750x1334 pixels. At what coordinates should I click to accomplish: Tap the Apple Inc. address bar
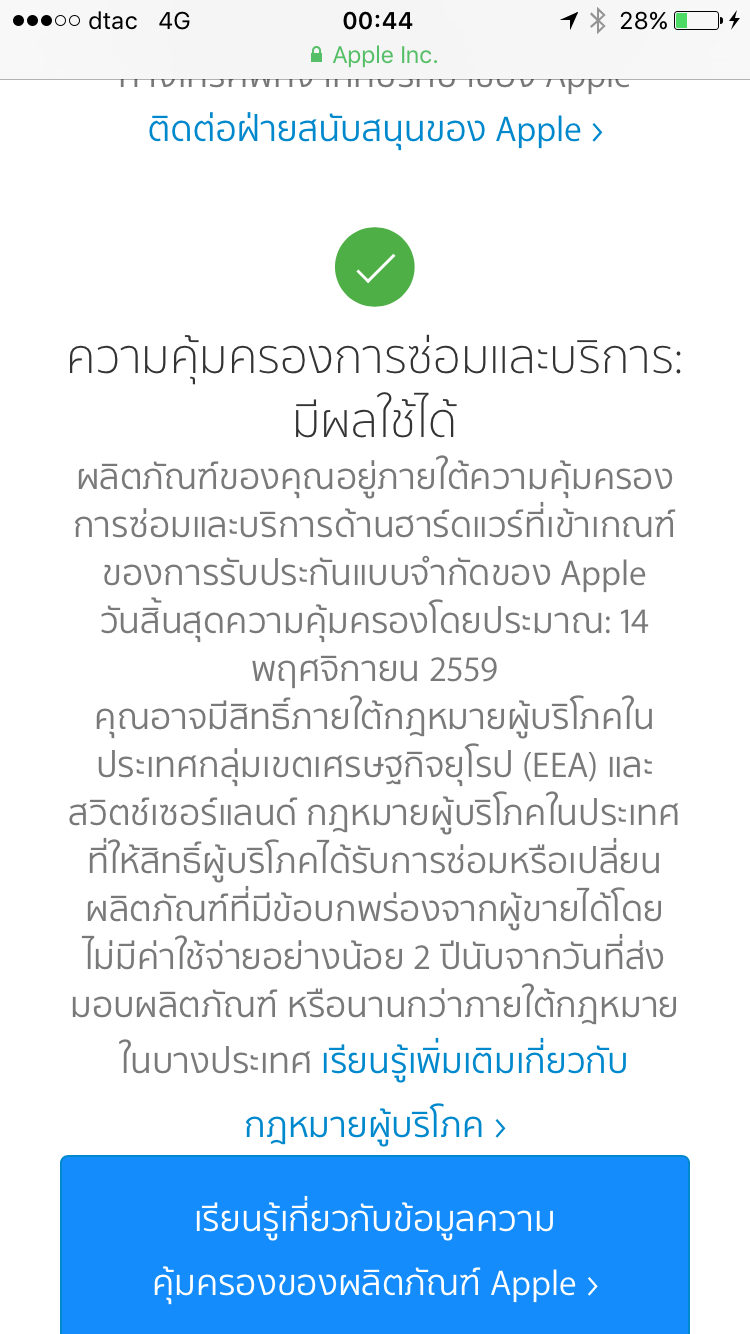coord(375,55)
